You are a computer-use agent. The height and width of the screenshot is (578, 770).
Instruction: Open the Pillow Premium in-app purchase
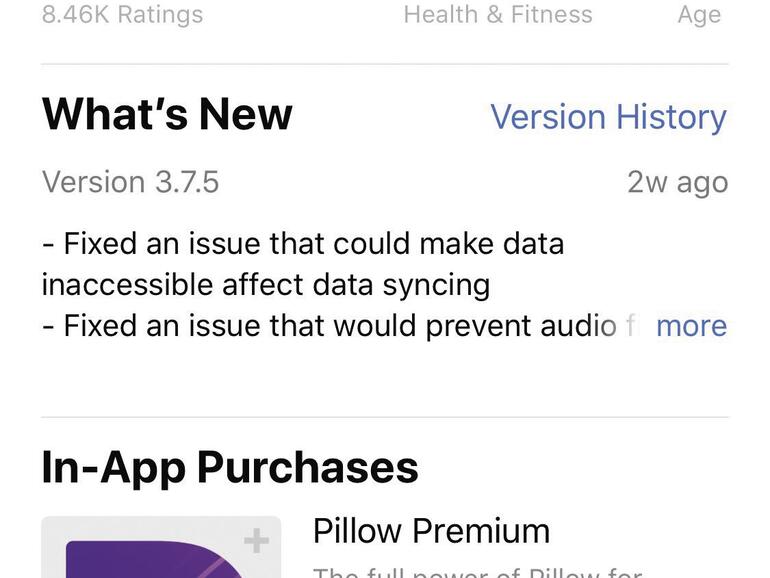click(x=431, y=531)
